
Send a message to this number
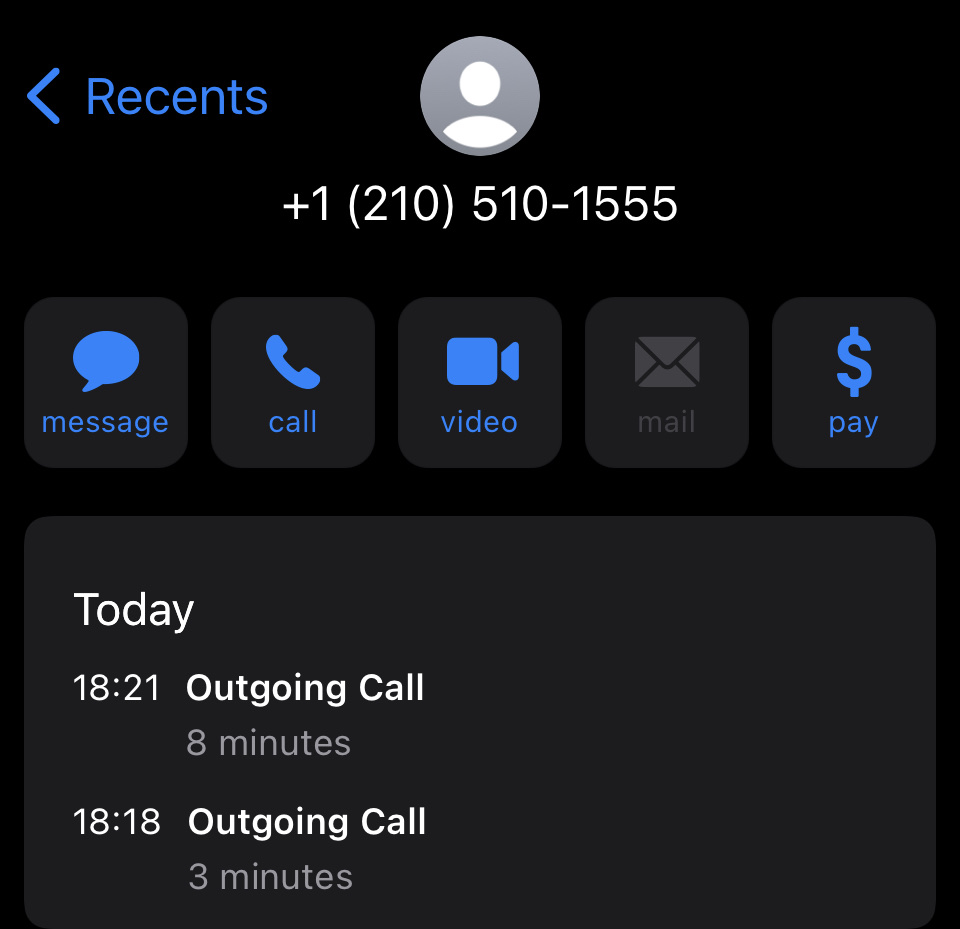click(105, 382)
